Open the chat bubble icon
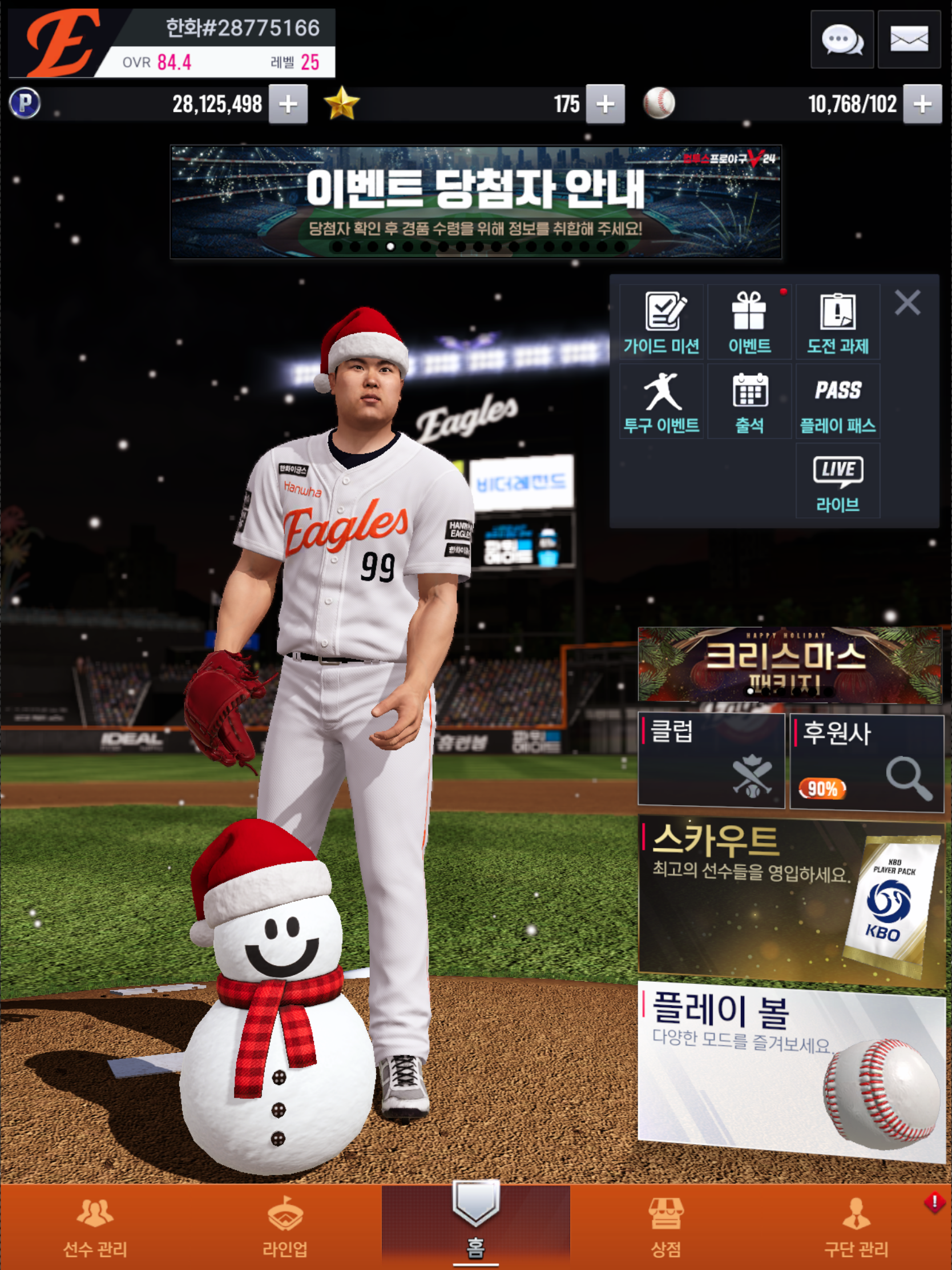Screen dimensions: 952x1270 [x=841, y=40]
